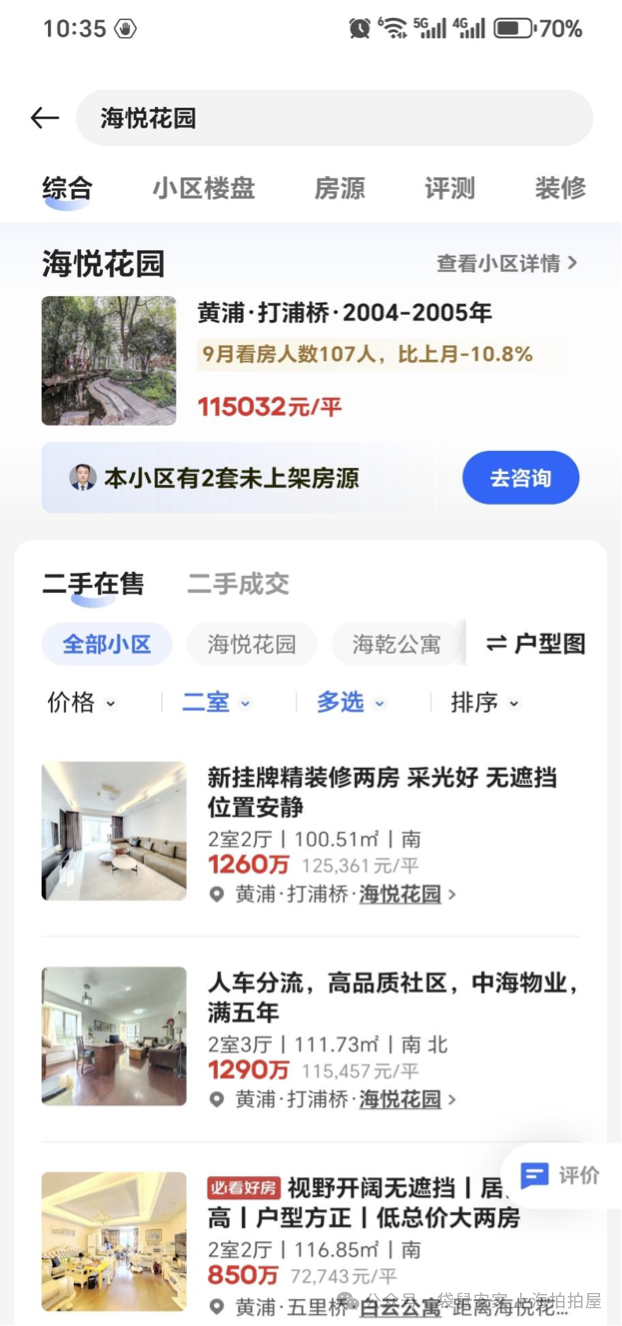Tap the 海悦花园 search field
Viewport: 622px width, 1326px height.
(334, 118)
